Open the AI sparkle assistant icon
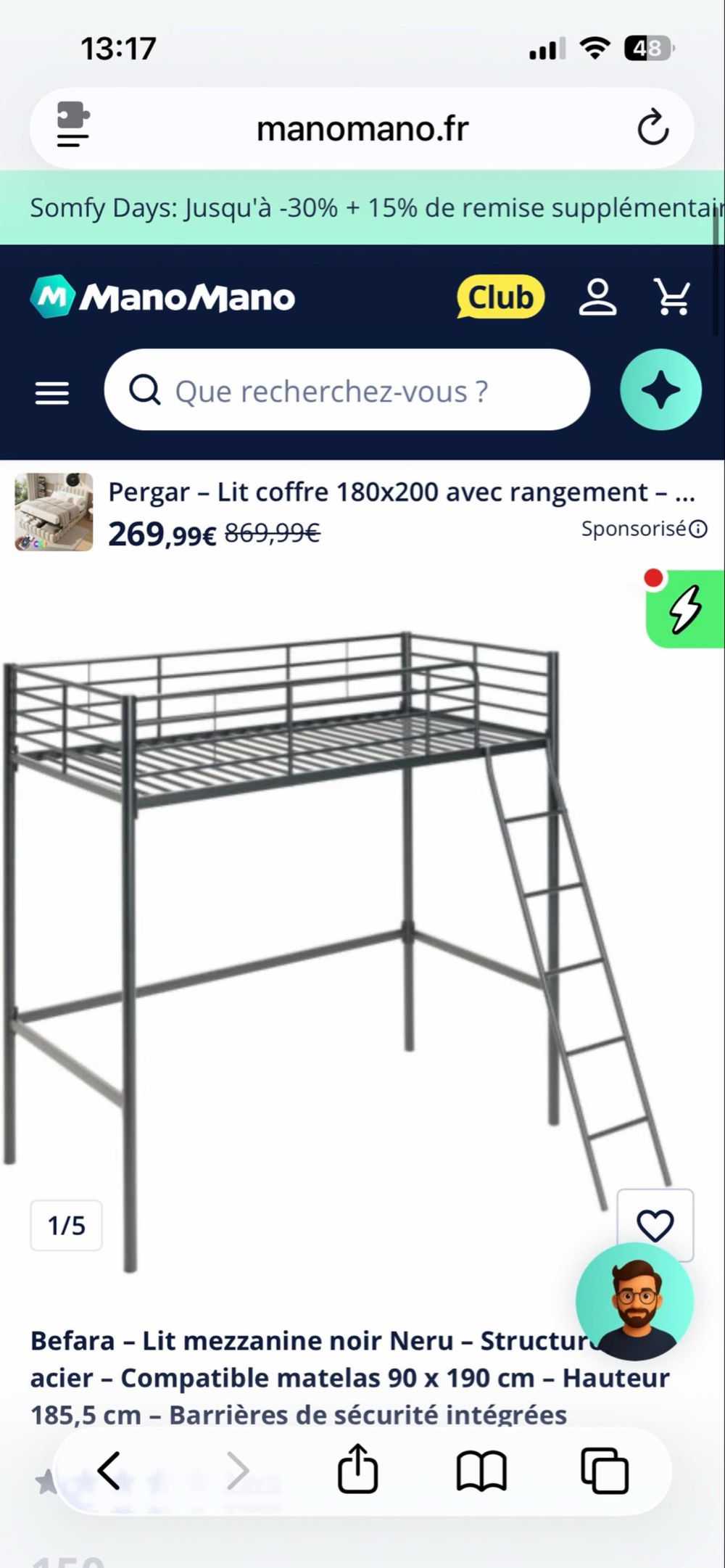 [660, 390]
